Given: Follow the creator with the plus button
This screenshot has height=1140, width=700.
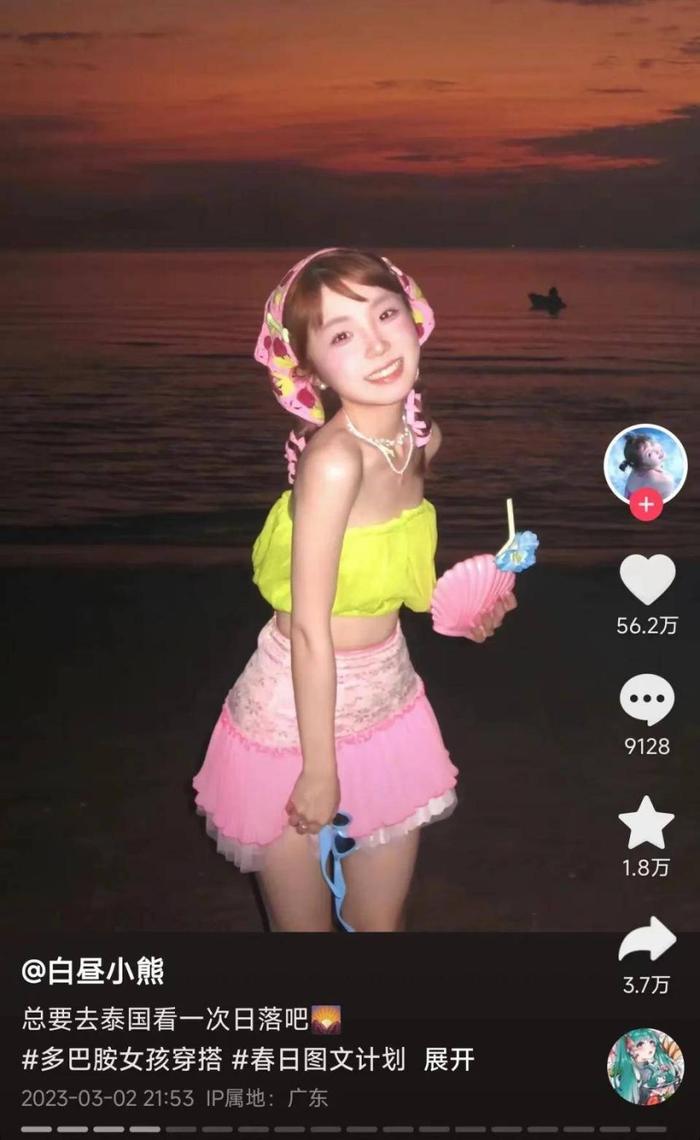Looking at the screenshot, I should coord(646,505).
